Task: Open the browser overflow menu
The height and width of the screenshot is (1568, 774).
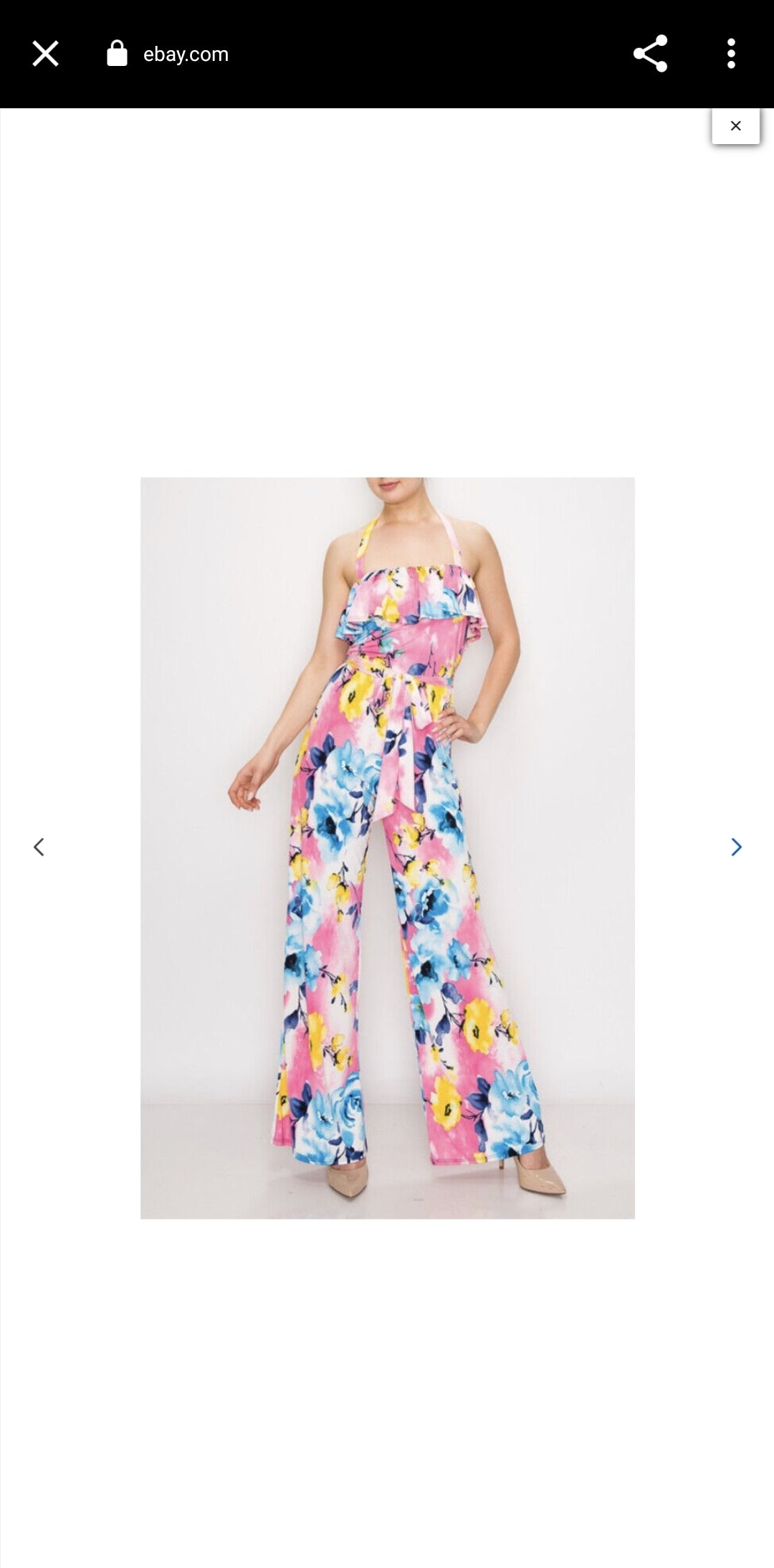Action: [730, 54]
